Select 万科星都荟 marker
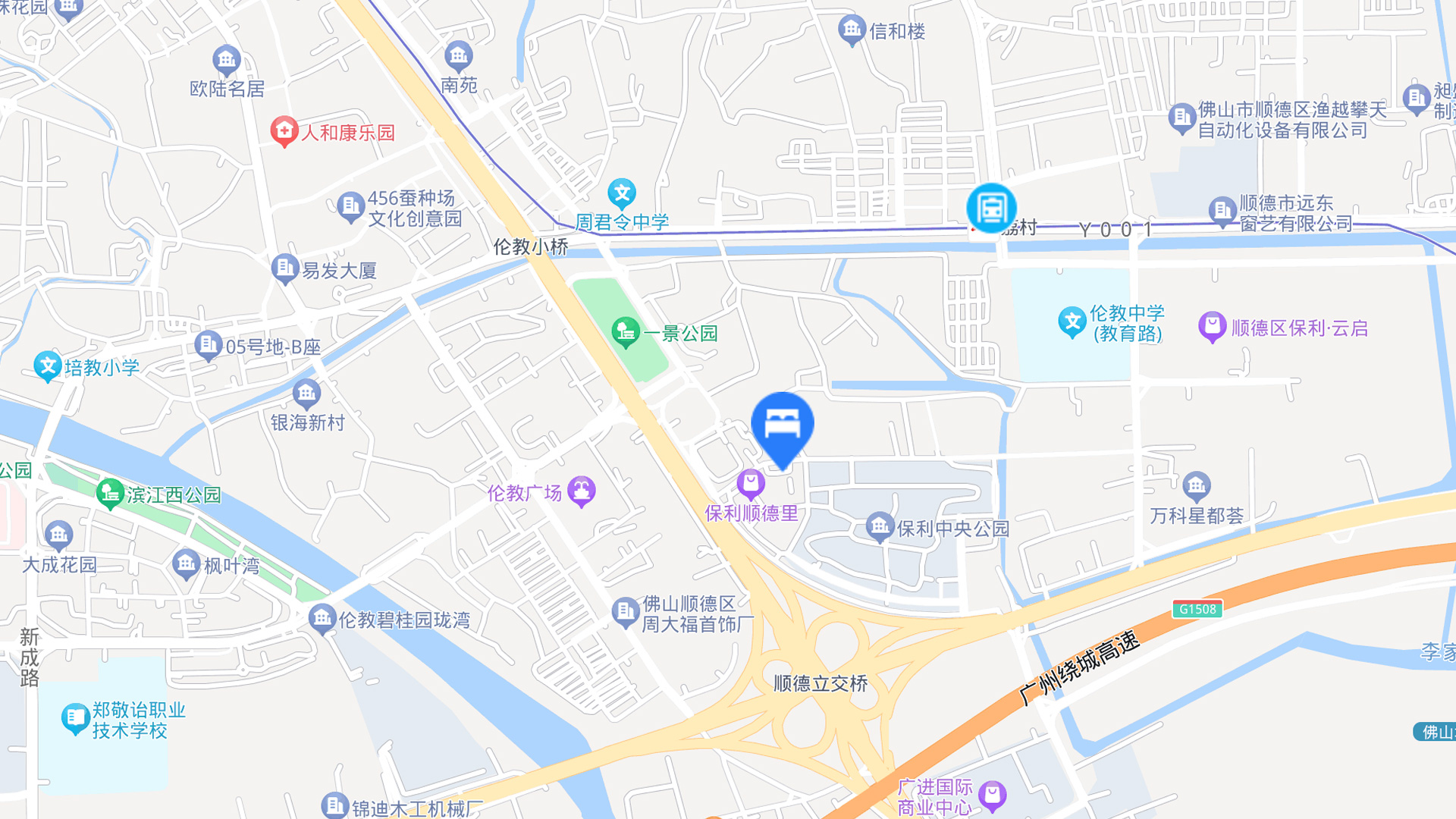Image resolution: width=1456 pixels, height=819 pixels. tap(1196, 486)
